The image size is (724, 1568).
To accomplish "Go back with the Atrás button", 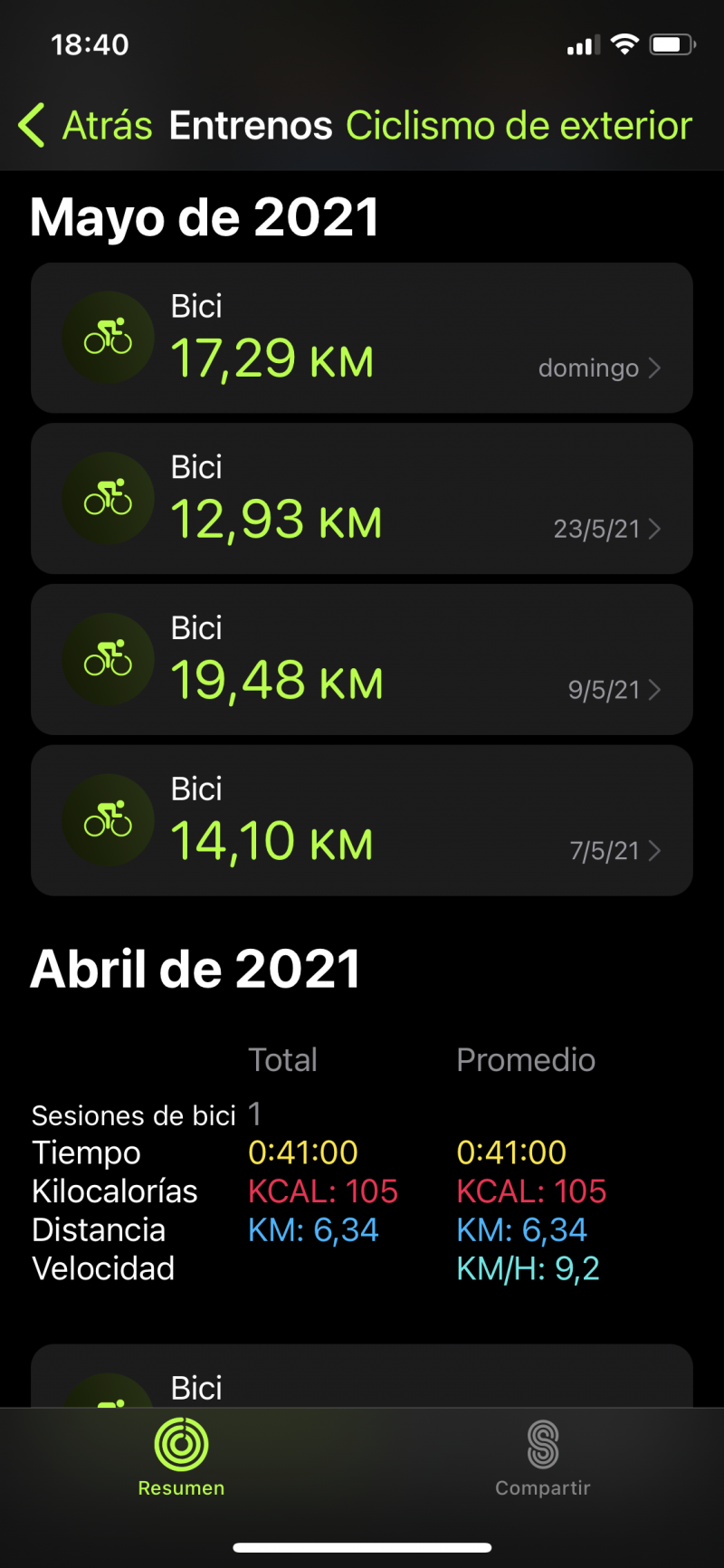I will pos(85,125).
